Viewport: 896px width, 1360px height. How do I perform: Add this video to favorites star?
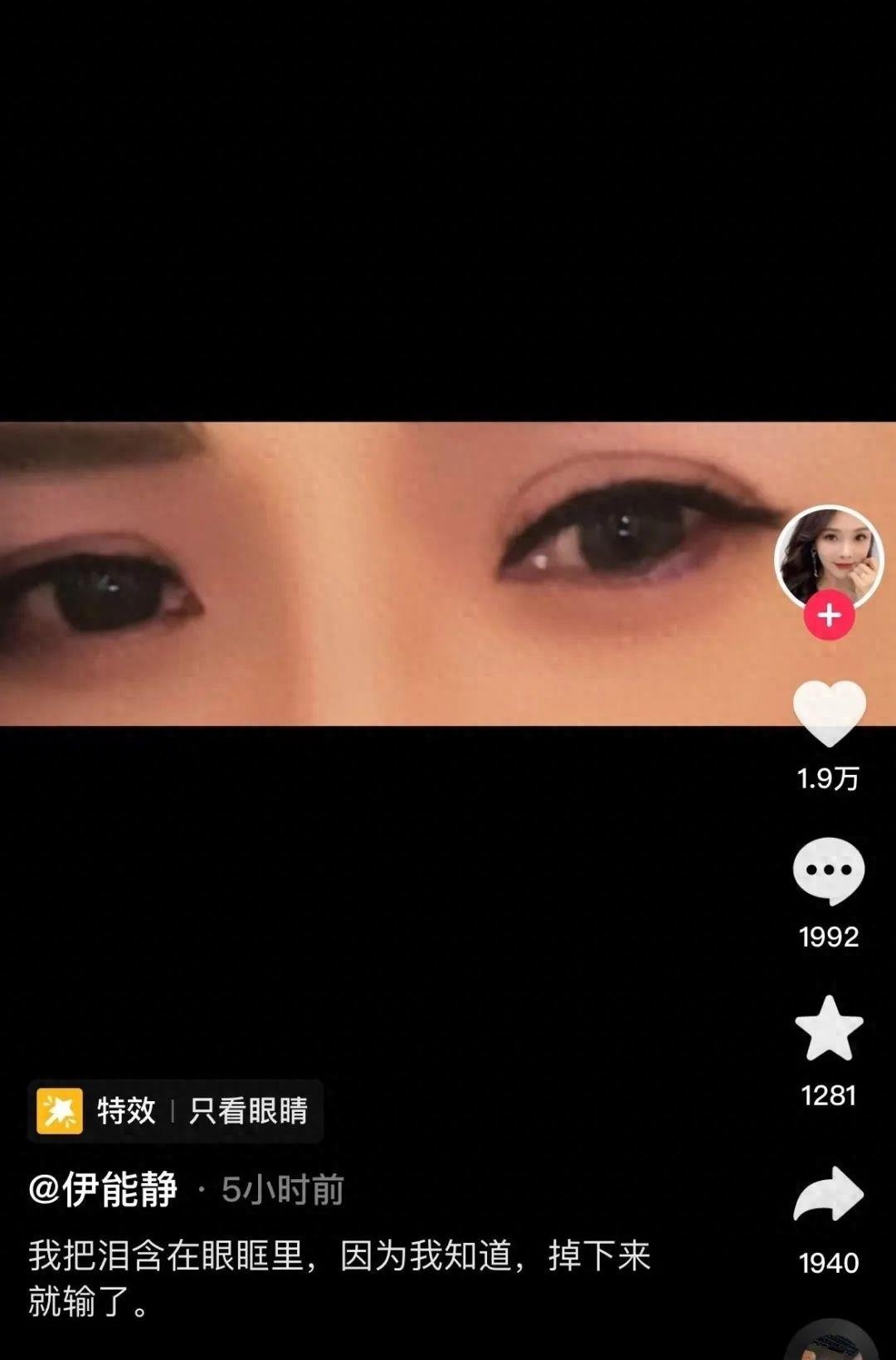pyautogui.click(x=829, y=1029)
